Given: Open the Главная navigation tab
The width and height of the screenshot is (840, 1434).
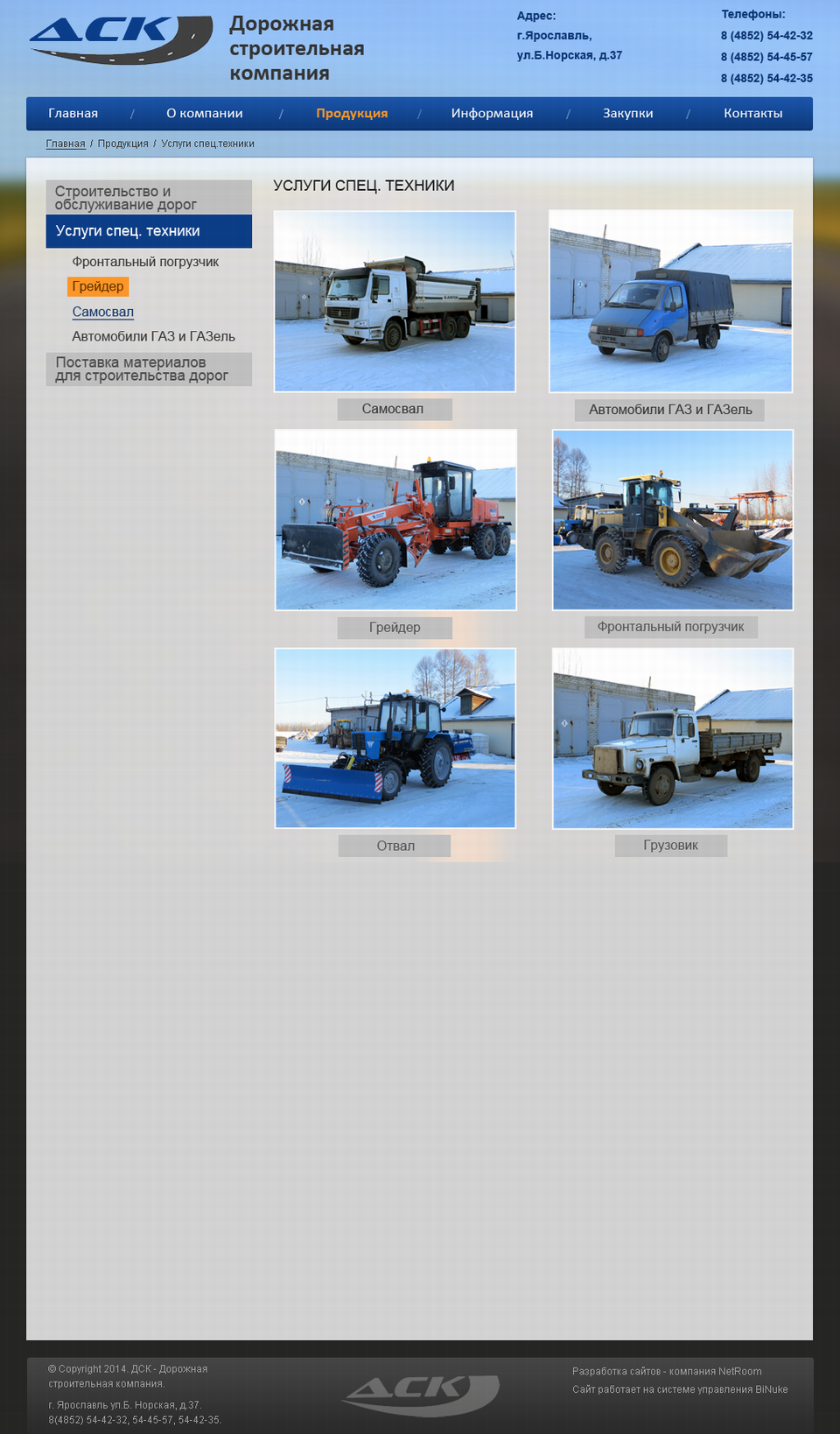Looking at the screenshot, I should click(x=73, y=114).
